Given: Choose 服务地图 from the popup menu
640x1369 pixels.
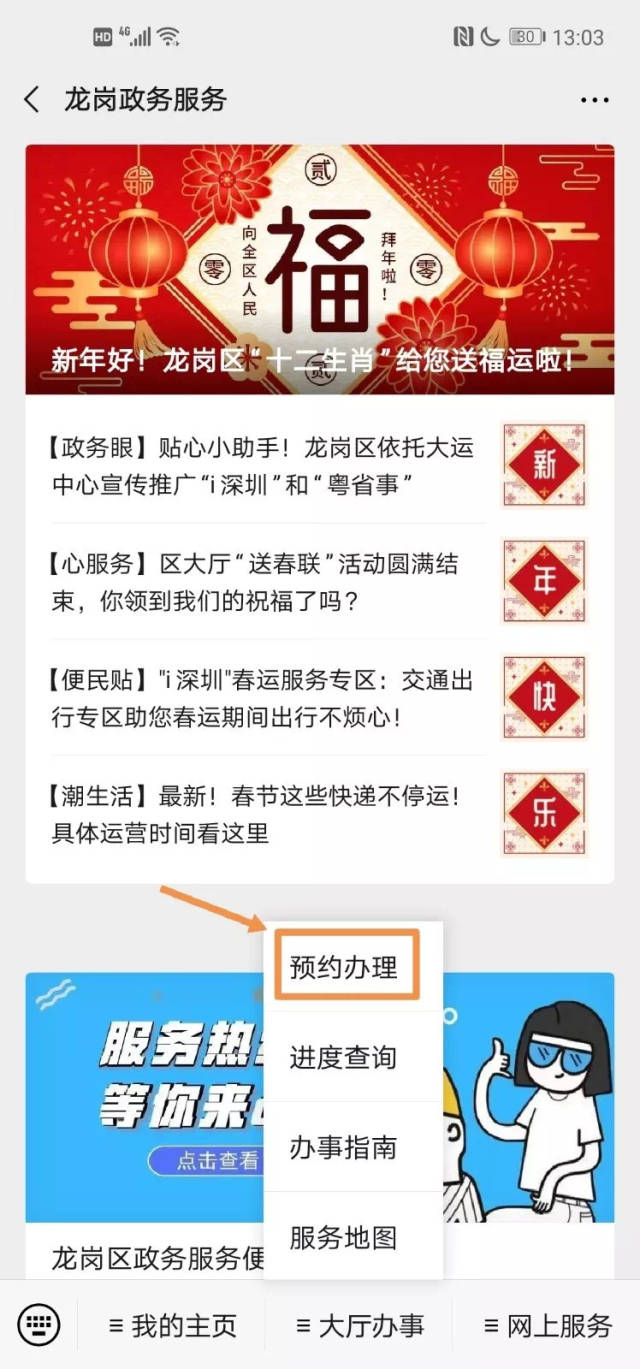Looking at the screenshot, I should 345,1237.
